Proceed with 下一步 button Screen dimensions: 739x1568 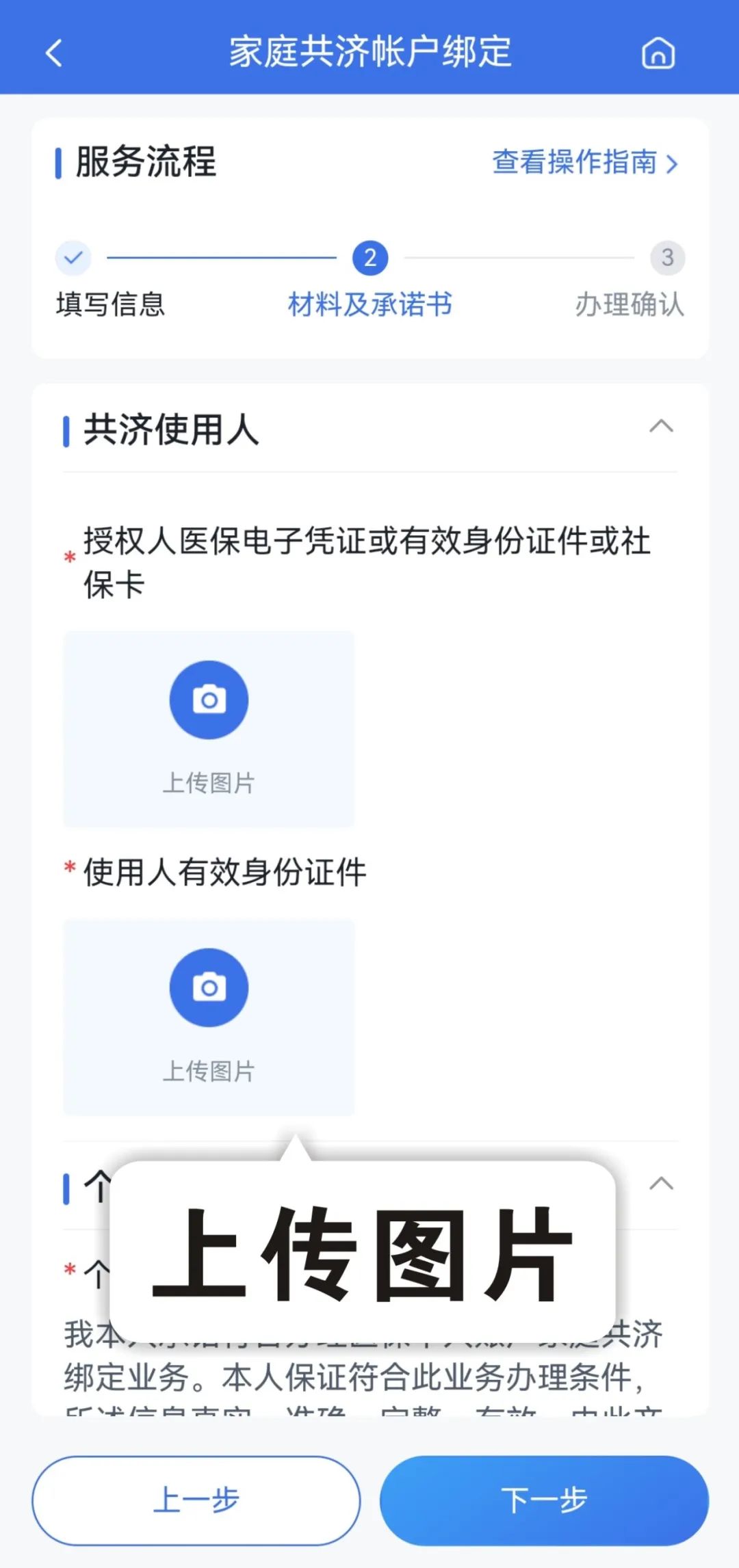coord(544,1500)
